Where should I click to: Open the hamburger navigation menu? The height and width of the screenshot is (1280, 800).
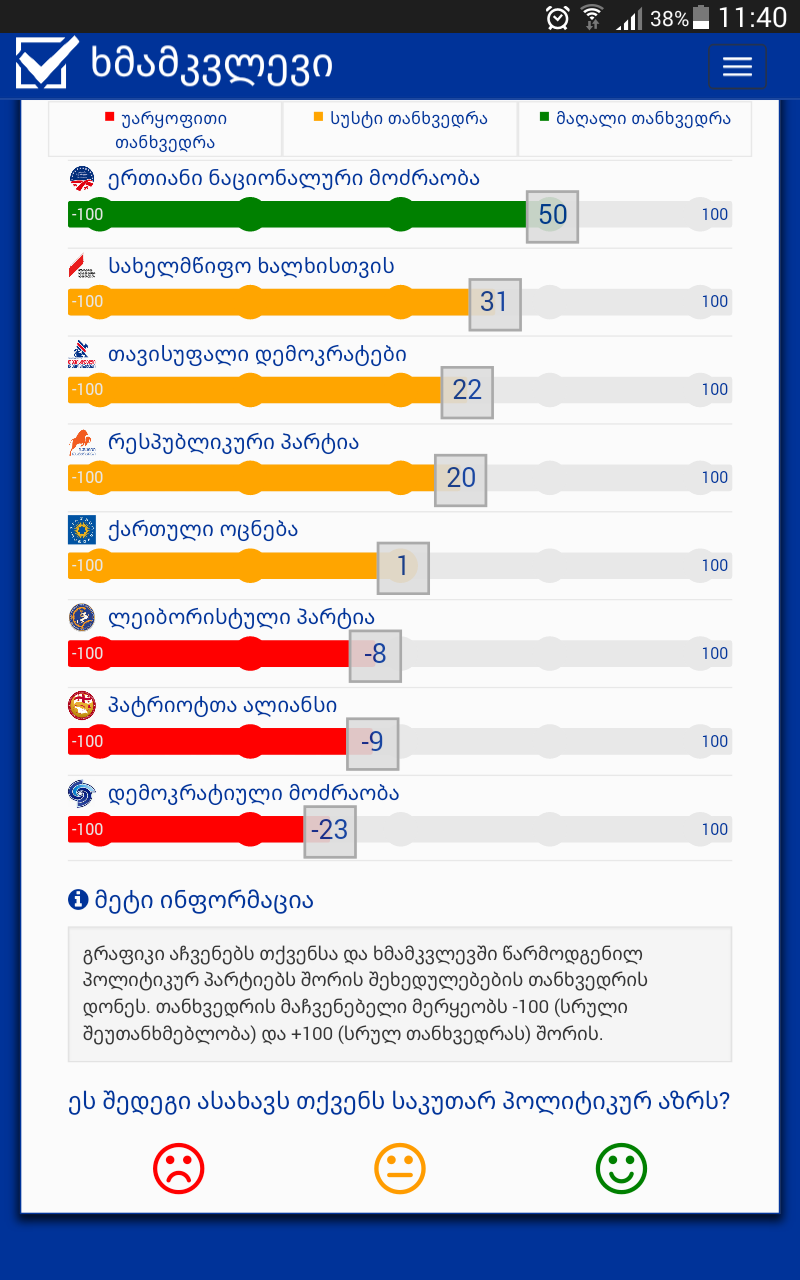coord(737,66)
